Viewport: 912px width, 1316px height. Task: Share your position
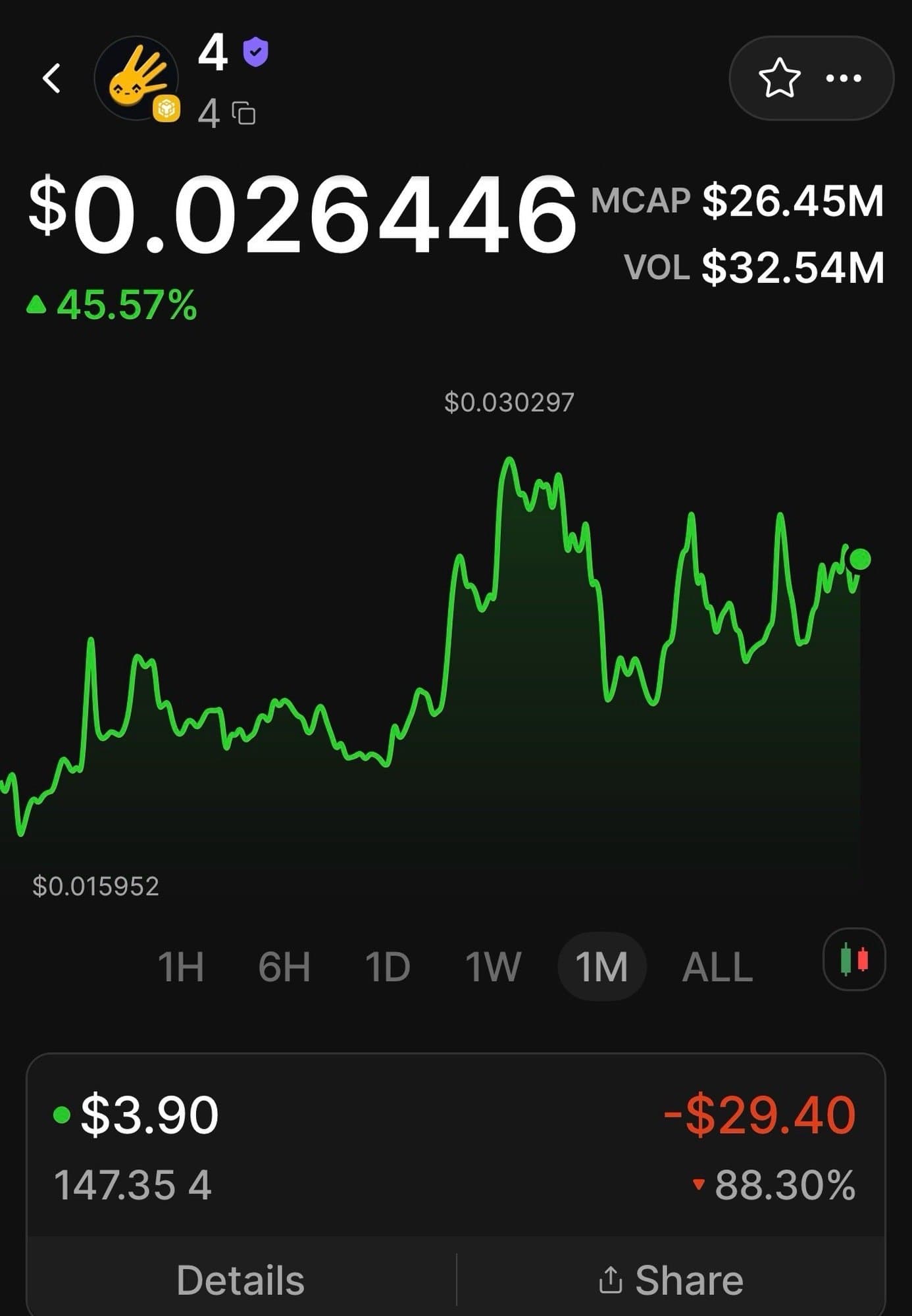tap(671, 1280)
